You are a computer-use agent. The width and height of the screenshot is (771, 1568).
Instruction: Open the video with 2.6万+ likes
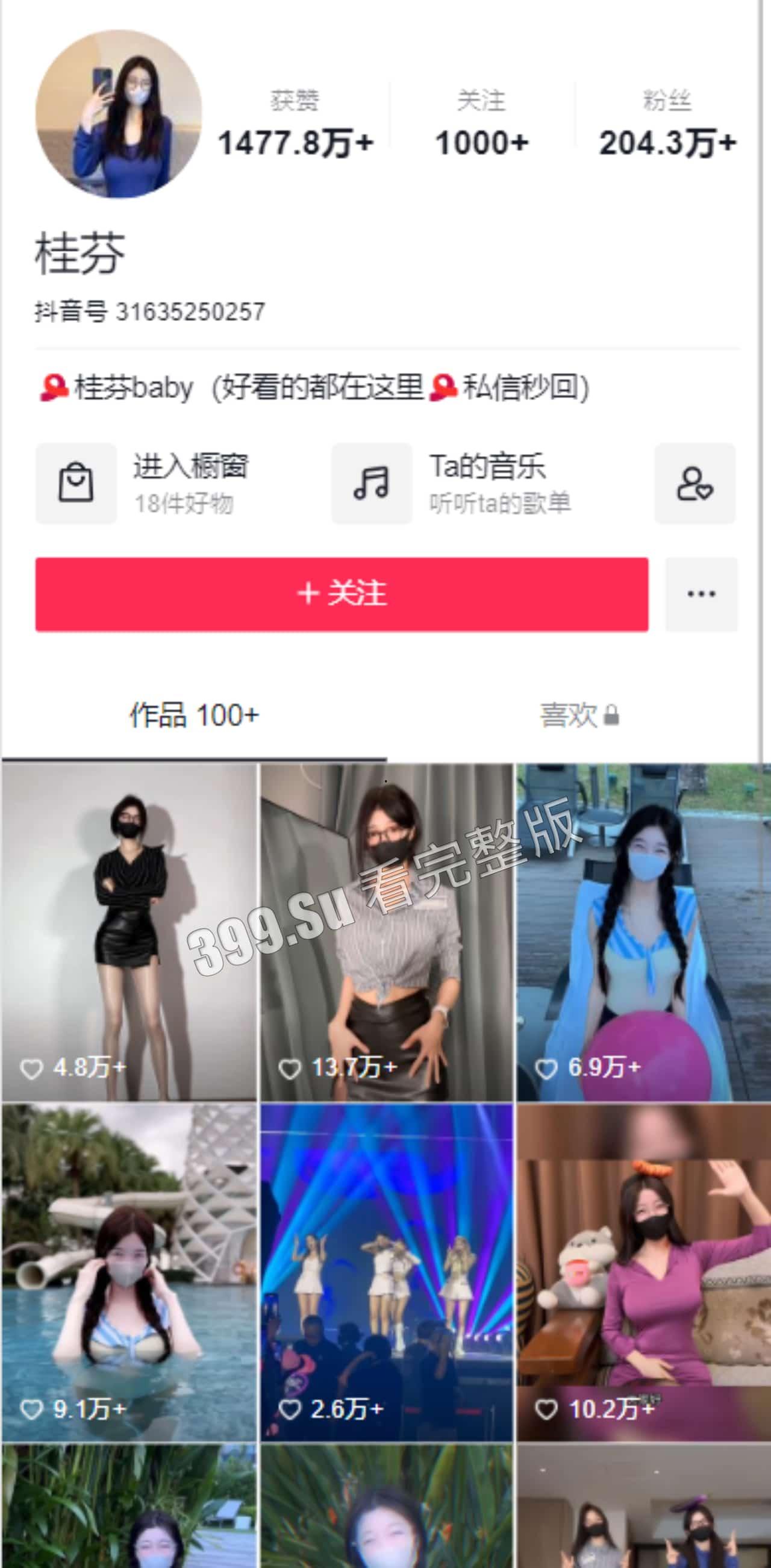387,1272
